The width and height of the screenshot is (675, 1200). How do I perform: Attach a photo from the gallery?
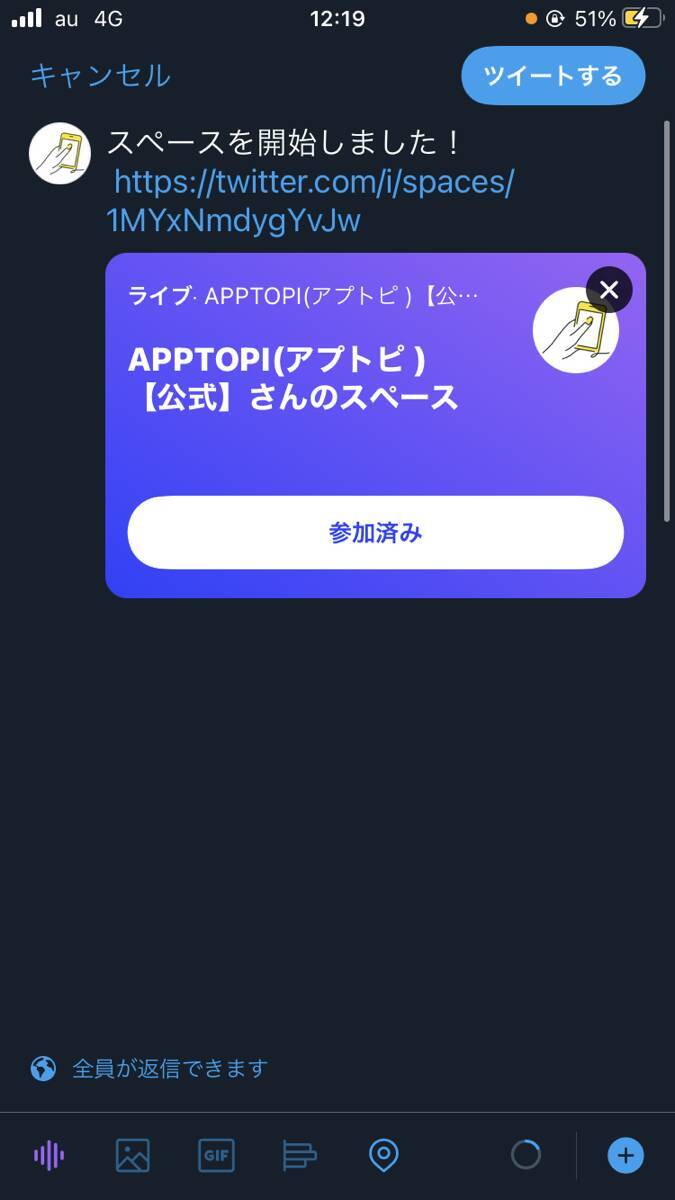tap(133, 1156)
